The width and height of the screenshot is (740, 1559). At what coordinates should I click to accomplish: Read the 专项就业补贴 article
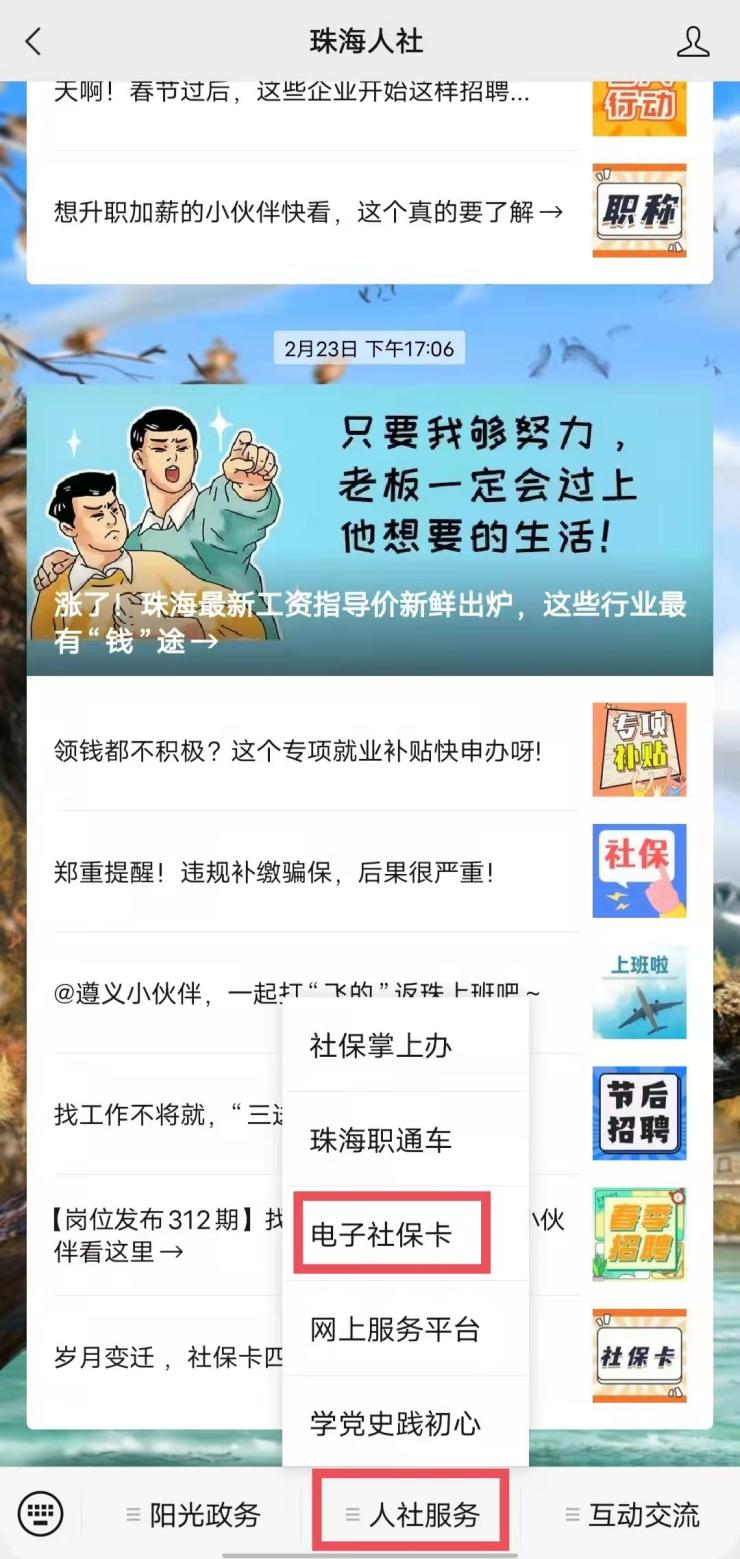[298, 751]
